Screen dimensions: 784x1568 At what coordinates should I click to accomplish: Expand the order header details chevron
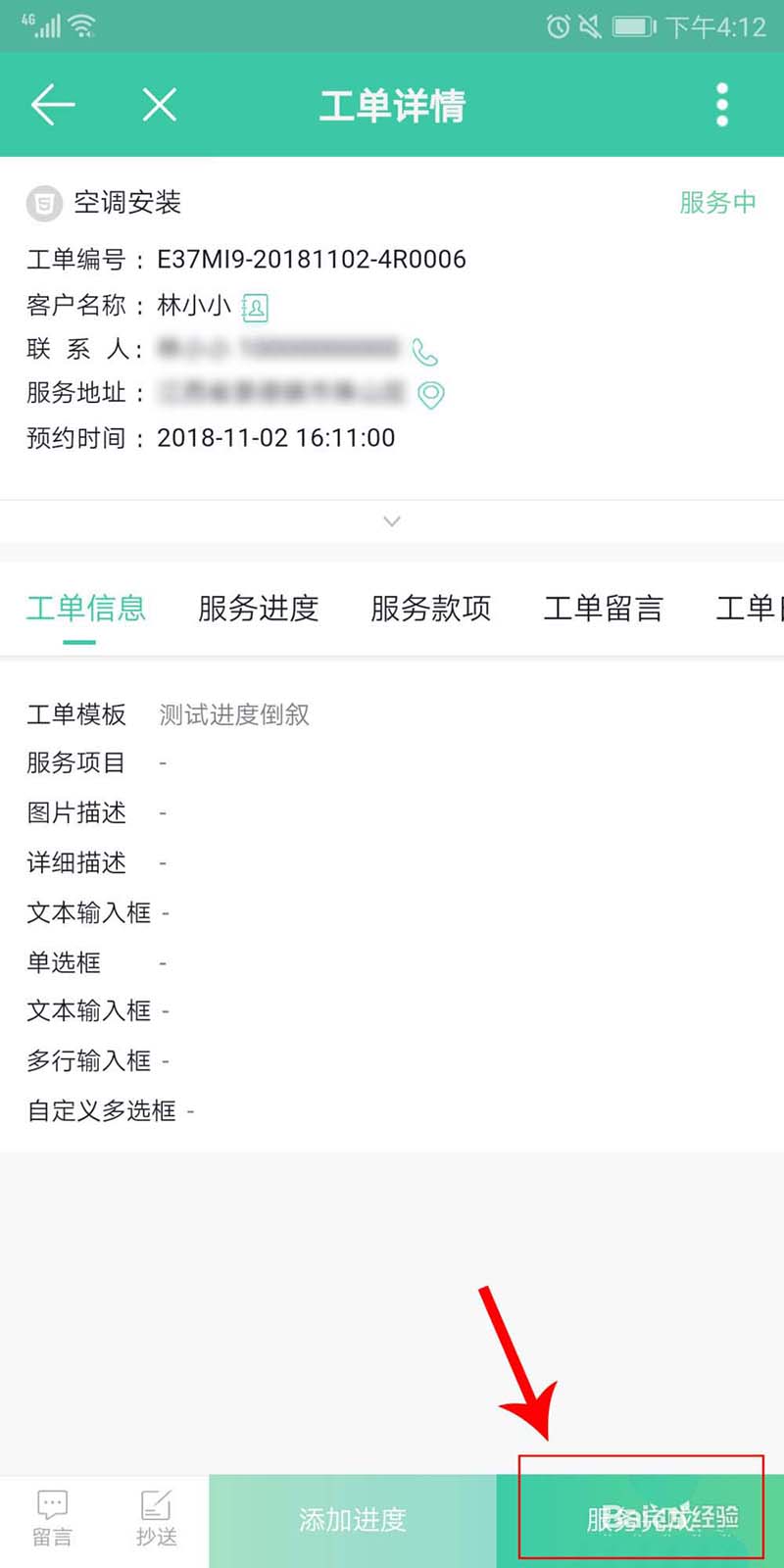pos(392,520)
